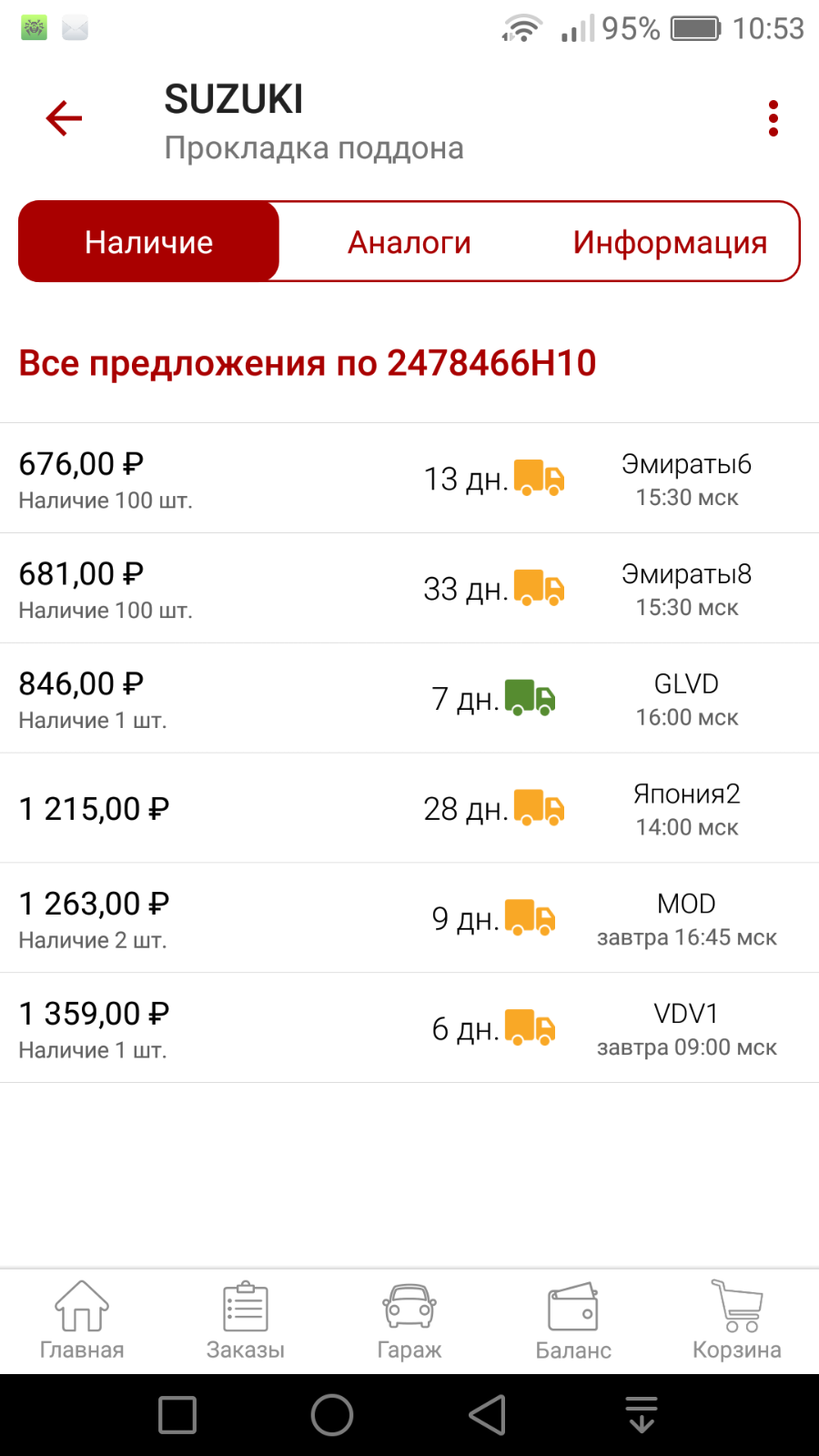The width and height of the screenshot is (819, 1456).
Task: Check the Баланс tab
Action: point(573,1321)
